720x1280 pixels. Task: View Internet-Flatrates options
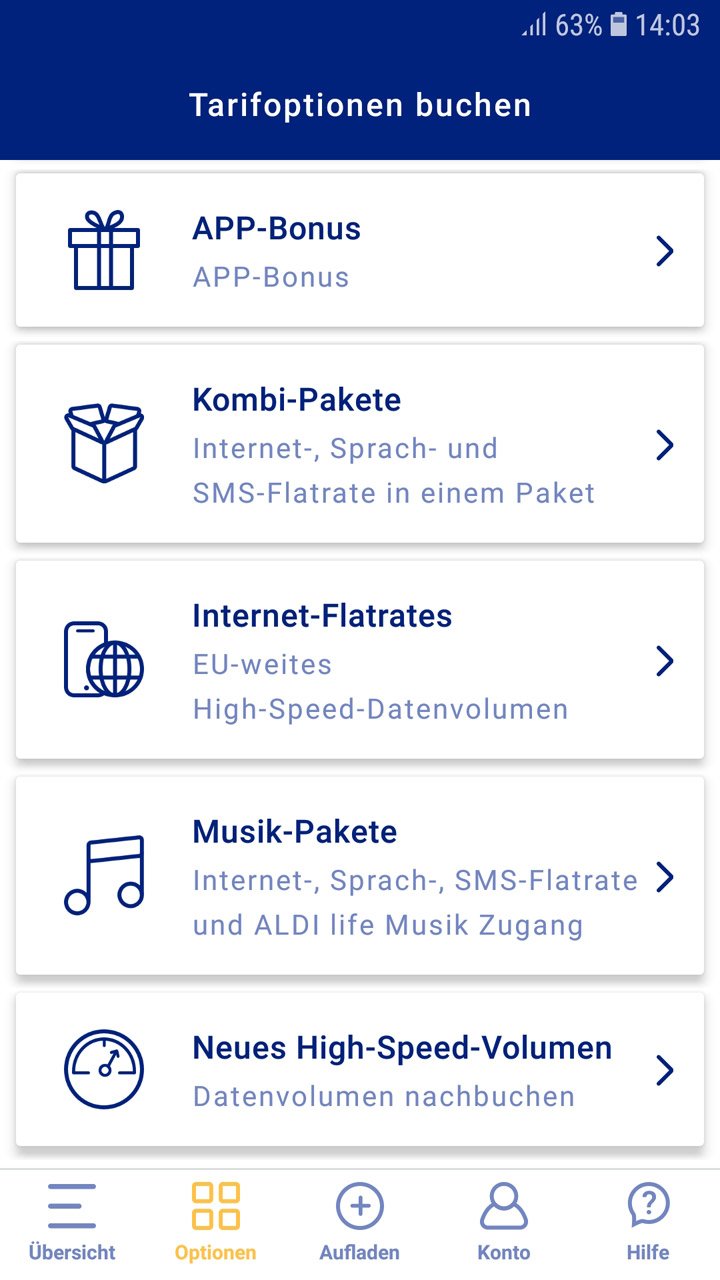(x=360, y=661)
